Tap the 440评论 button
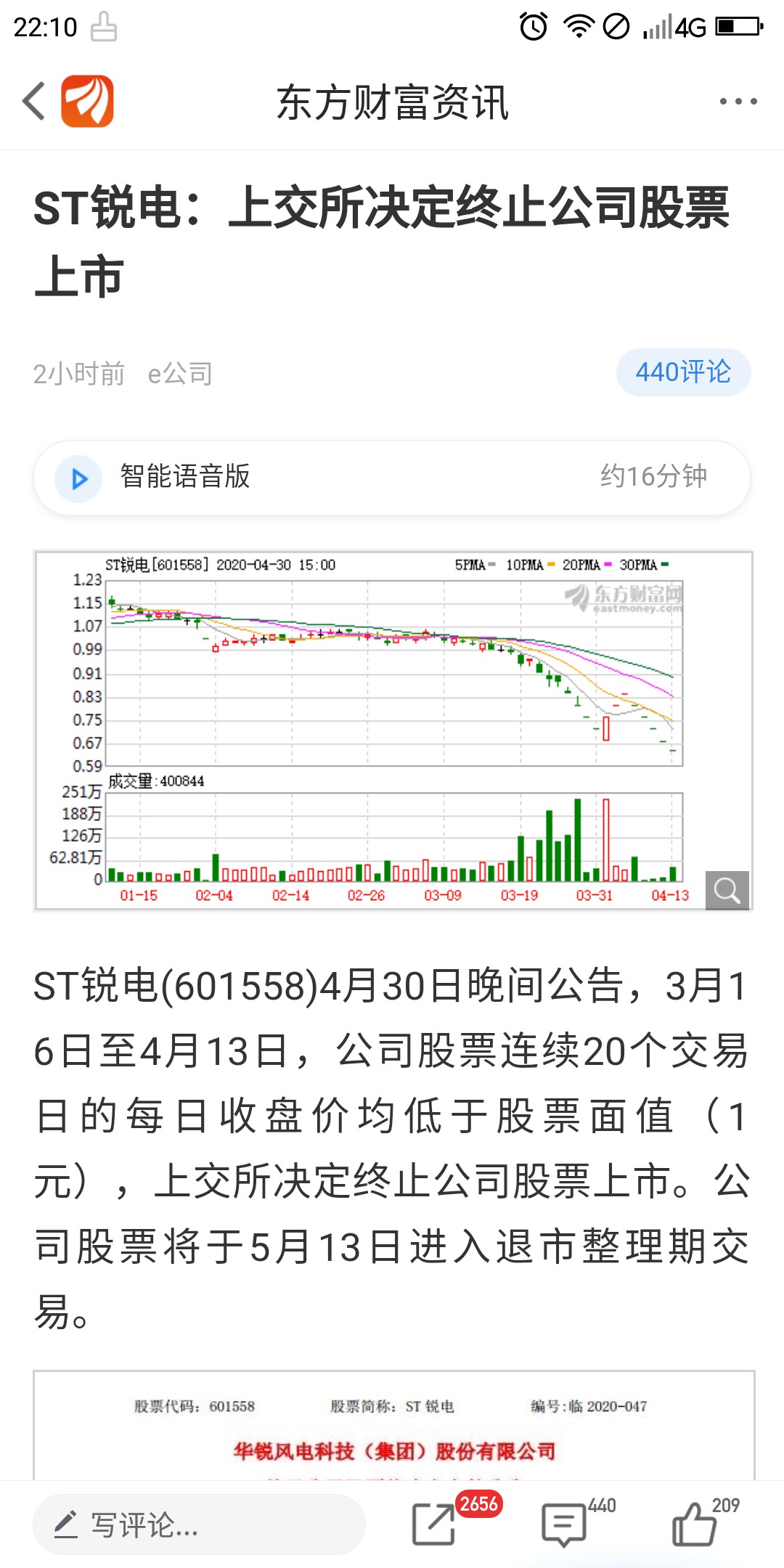Viewport: 784px width, 1568px height. 683,371
